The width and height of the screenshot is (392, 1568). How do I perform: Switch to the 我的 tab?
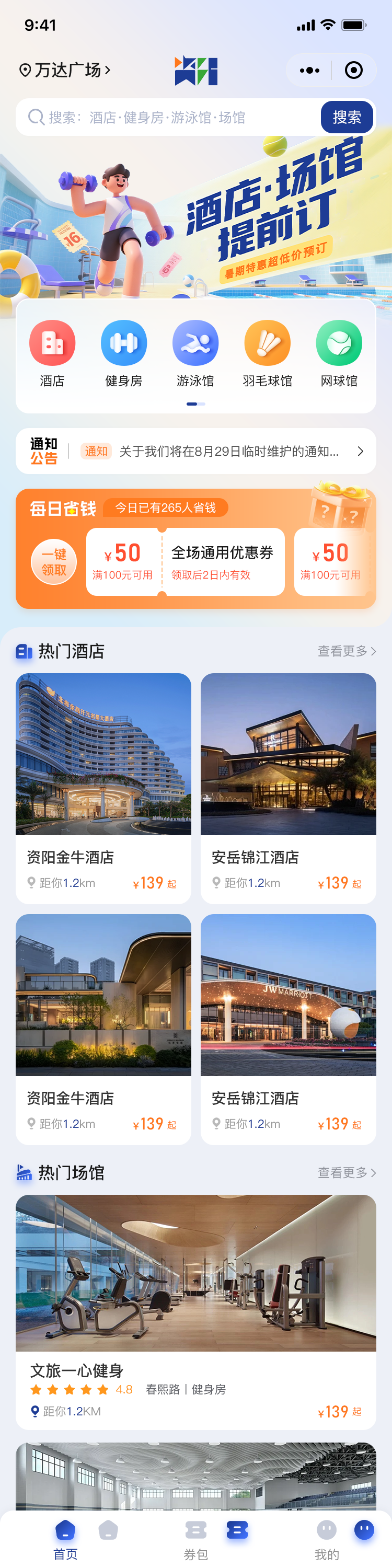tap(327, 1539)
